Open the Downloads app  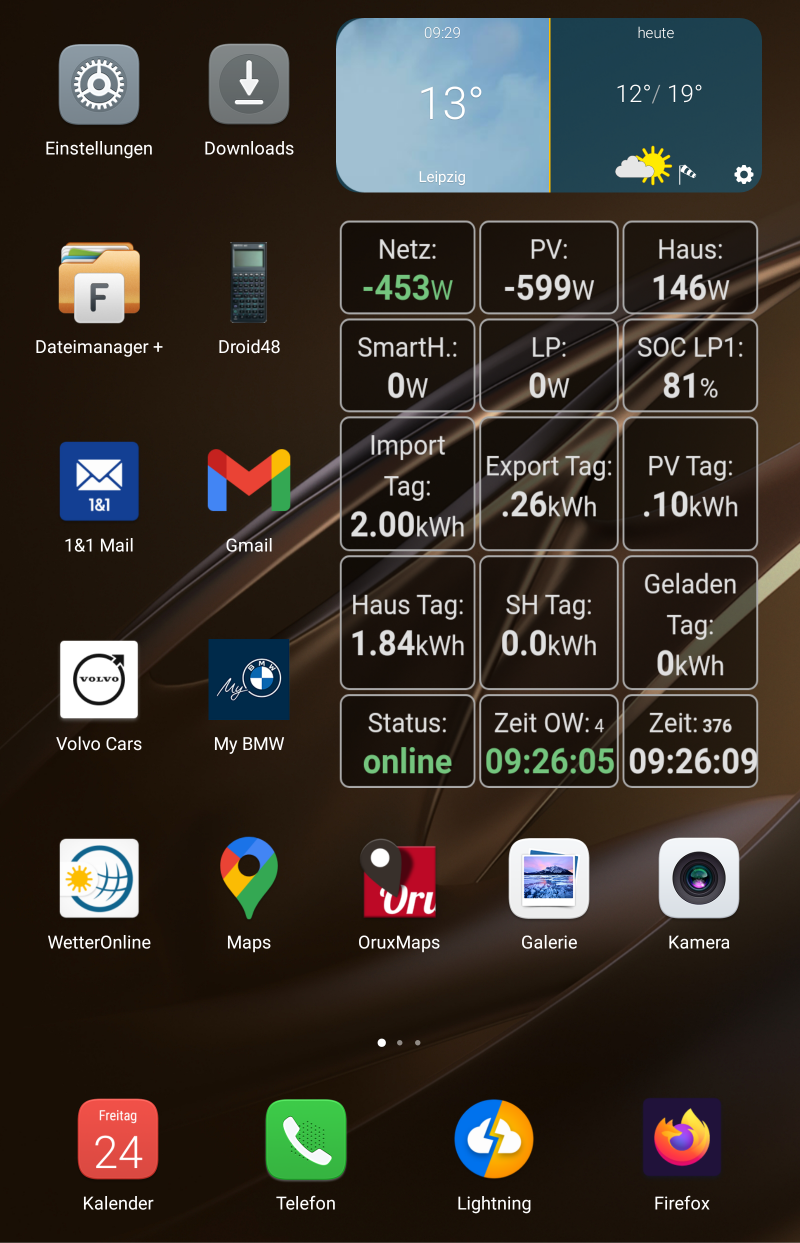(249, 85)
